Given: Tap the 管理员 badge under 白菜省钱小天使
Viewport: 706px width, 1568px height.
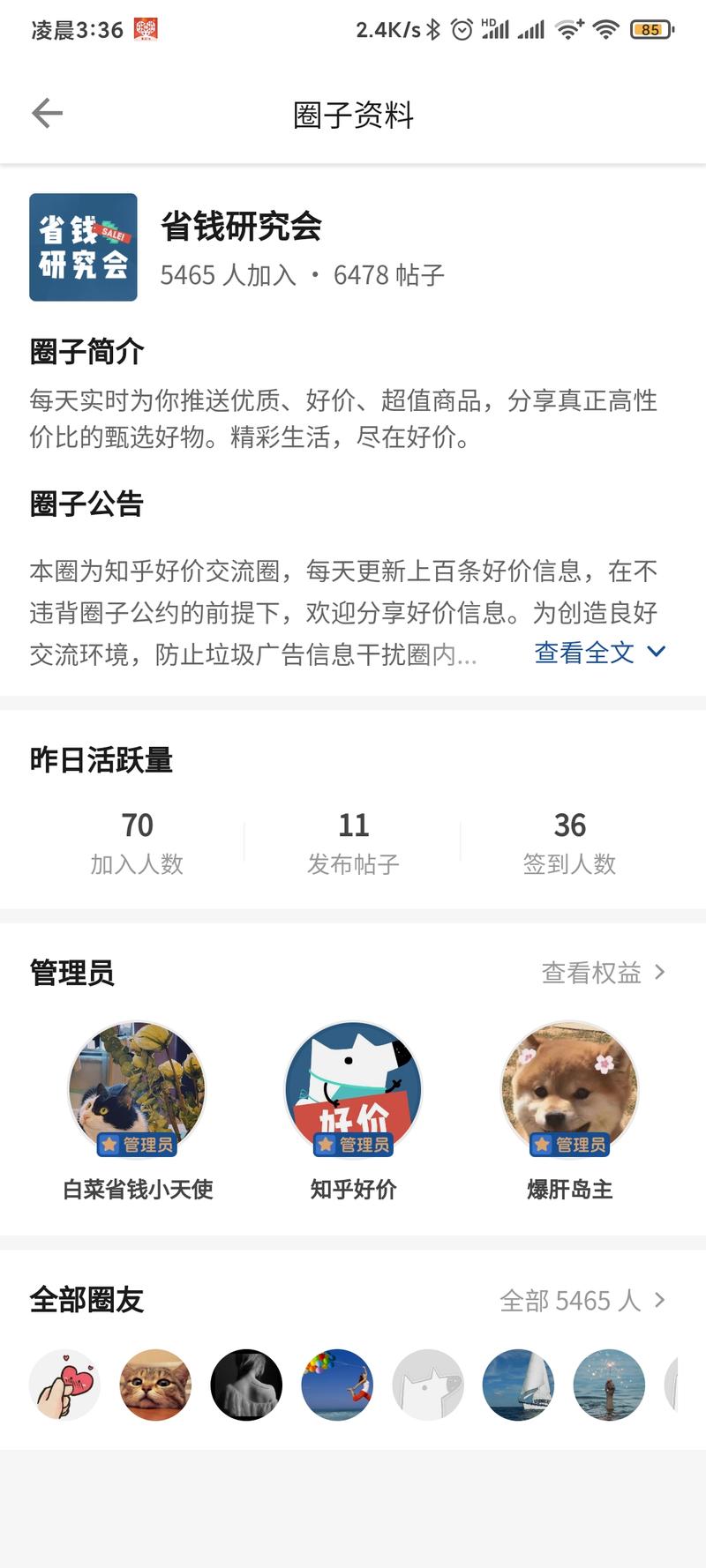Looking at the screenshot, I should point(137,1146).
